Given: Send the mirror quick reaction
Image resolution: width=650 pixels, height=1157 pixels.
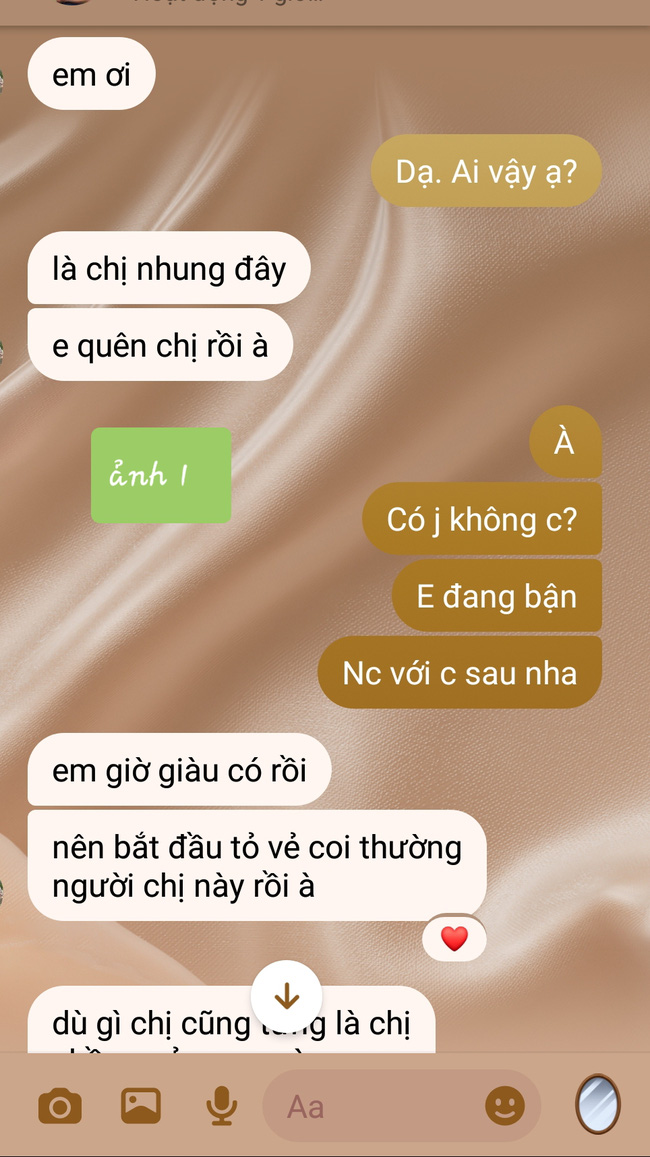Looking at the screenshot, I should (x=598, y=1104).
